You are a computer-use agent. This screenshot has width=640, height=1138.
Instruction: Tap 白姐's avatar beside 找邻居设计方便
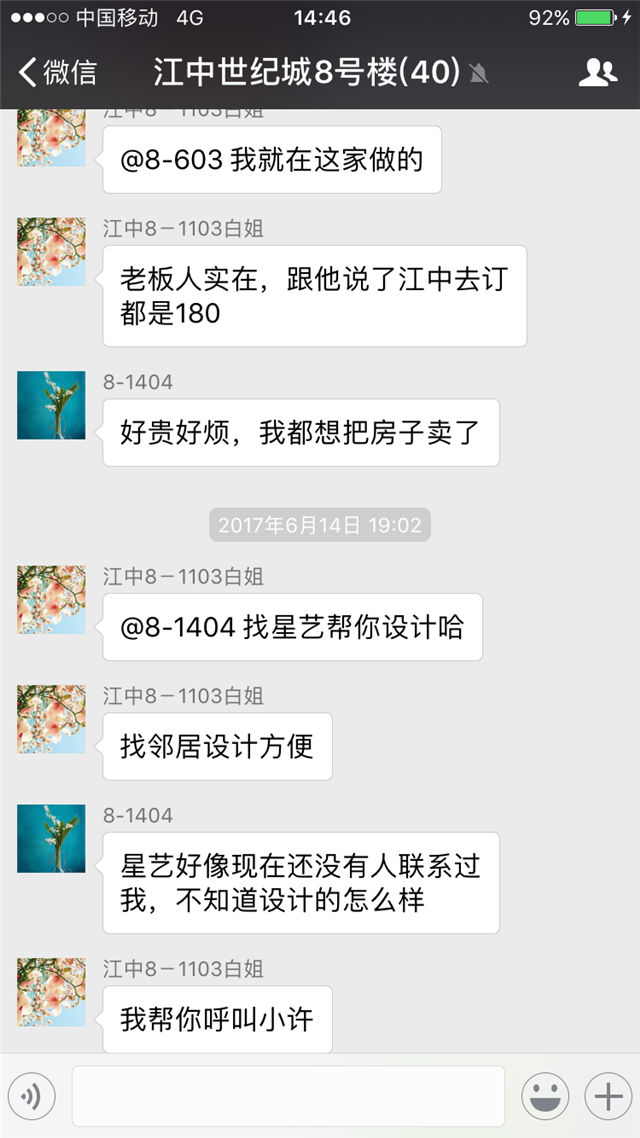click(51, 719)
